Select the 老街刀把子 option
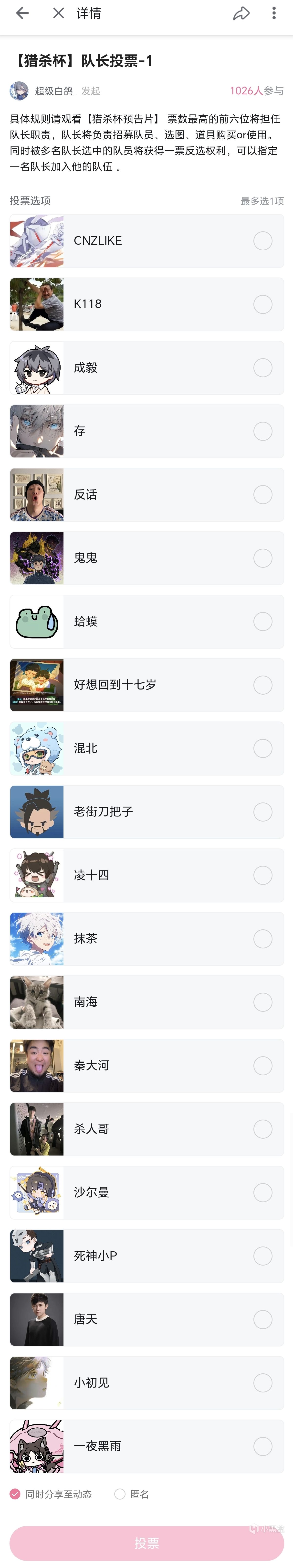The height and width of the screenshot is (1568, 293). (x=263, y=812)
